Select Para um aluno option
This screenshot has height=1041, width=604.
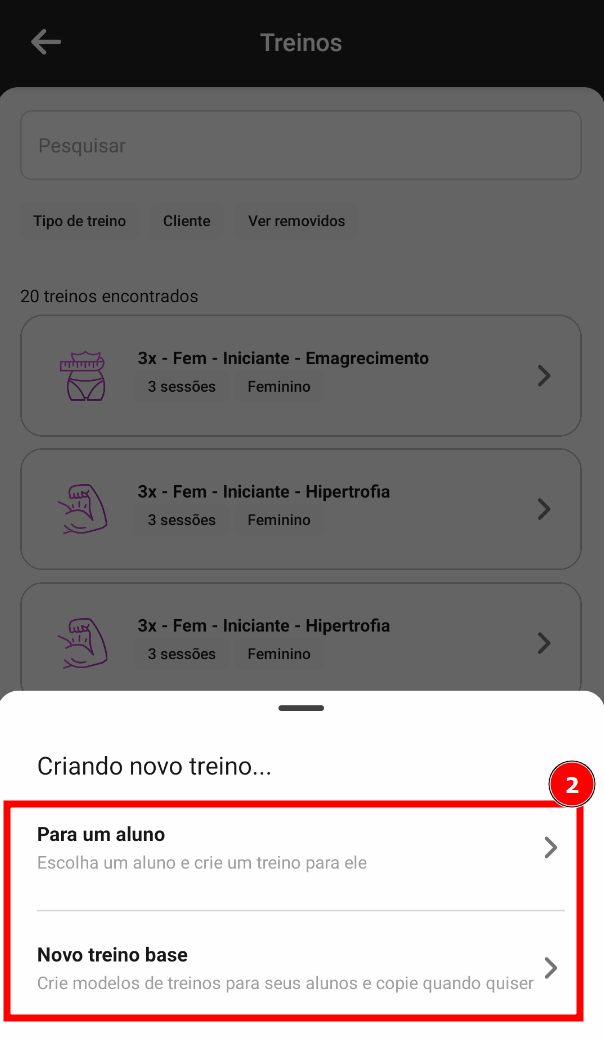coord(297,848)
